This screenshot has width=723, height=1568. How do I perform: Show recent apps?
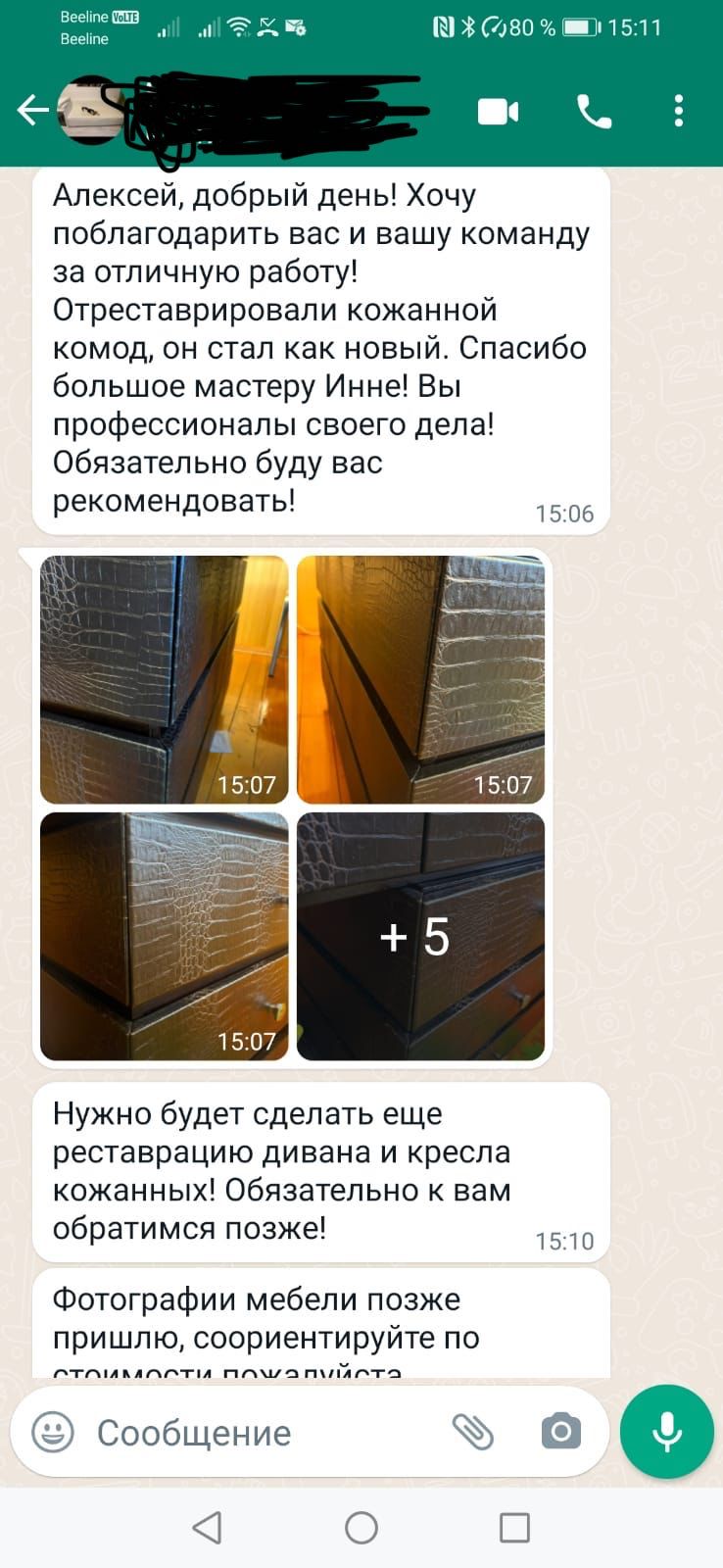pyautogui.click(x=514, y=1527)
